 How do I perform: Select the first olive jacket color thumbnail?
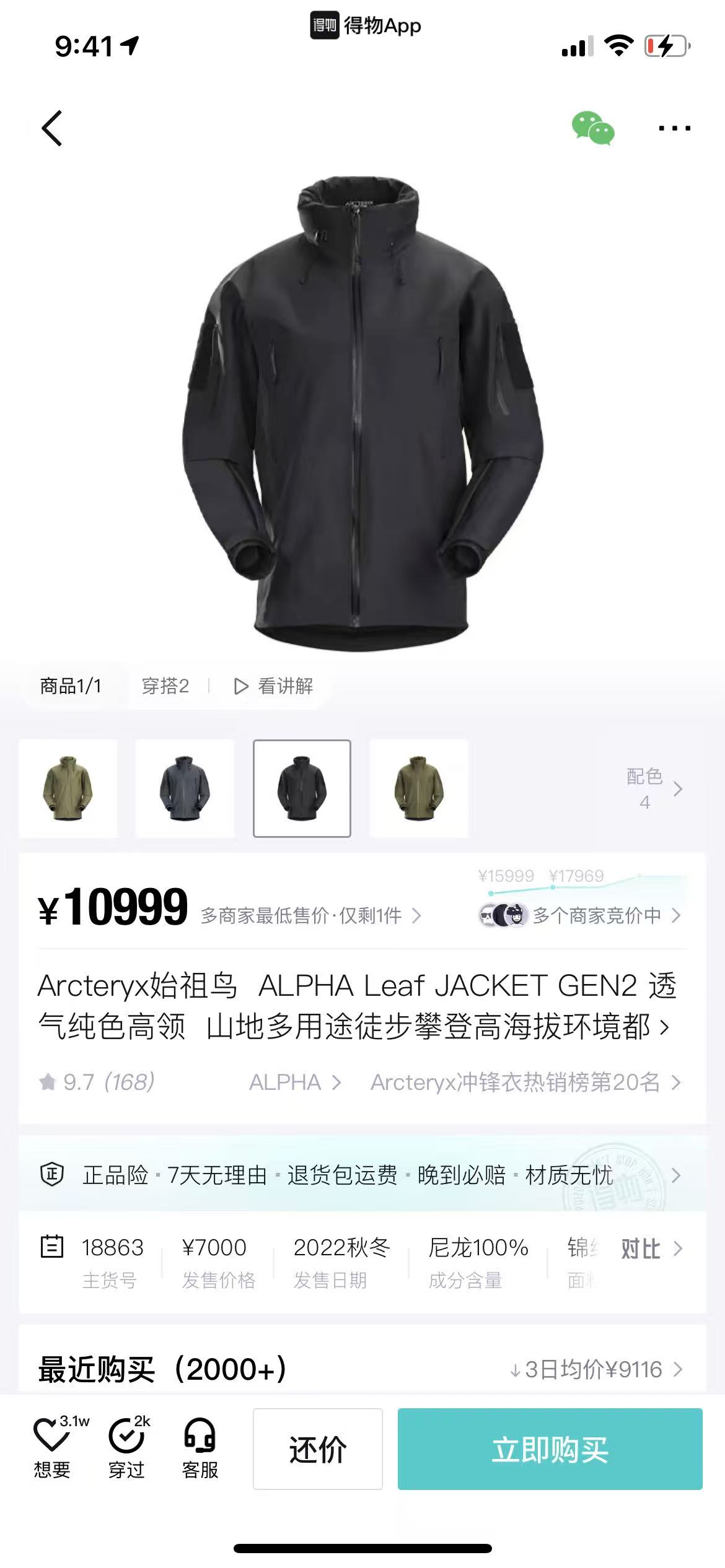[68, 788]
